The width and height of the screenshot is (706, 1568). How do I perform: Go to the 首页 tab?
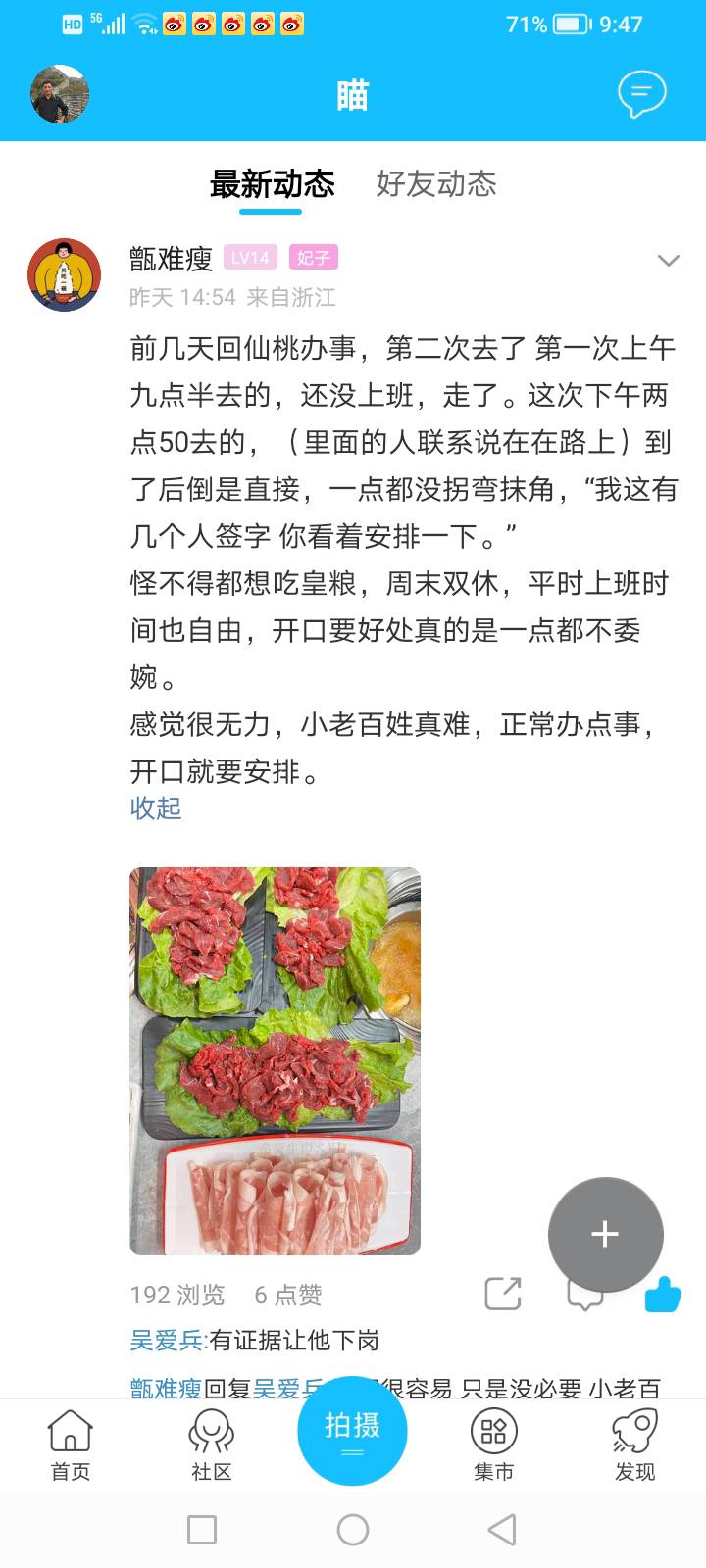pyautogui.click(x=71, y=1444)
